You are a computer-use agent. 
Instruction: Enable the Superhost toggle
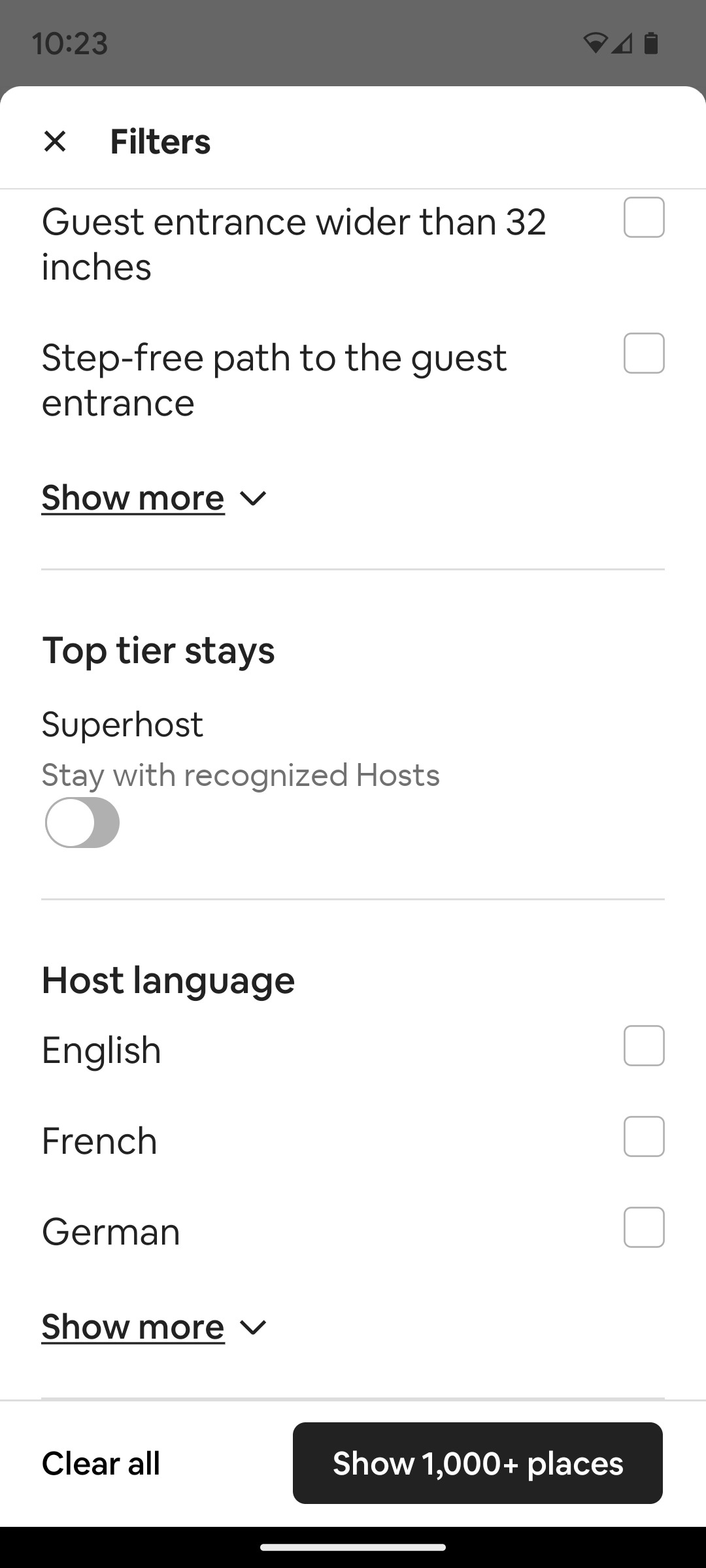[82, 823]
